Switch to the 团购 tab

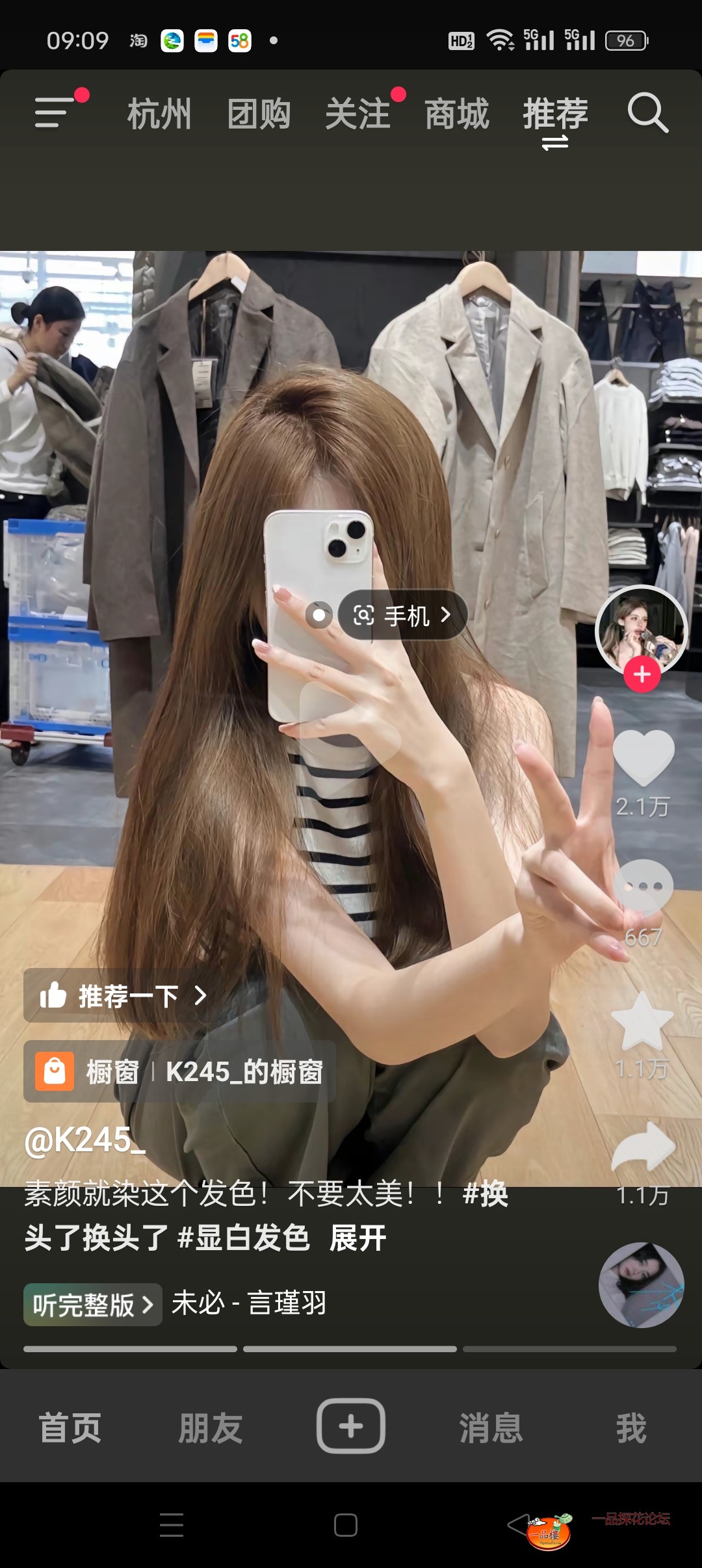[259, 114]
